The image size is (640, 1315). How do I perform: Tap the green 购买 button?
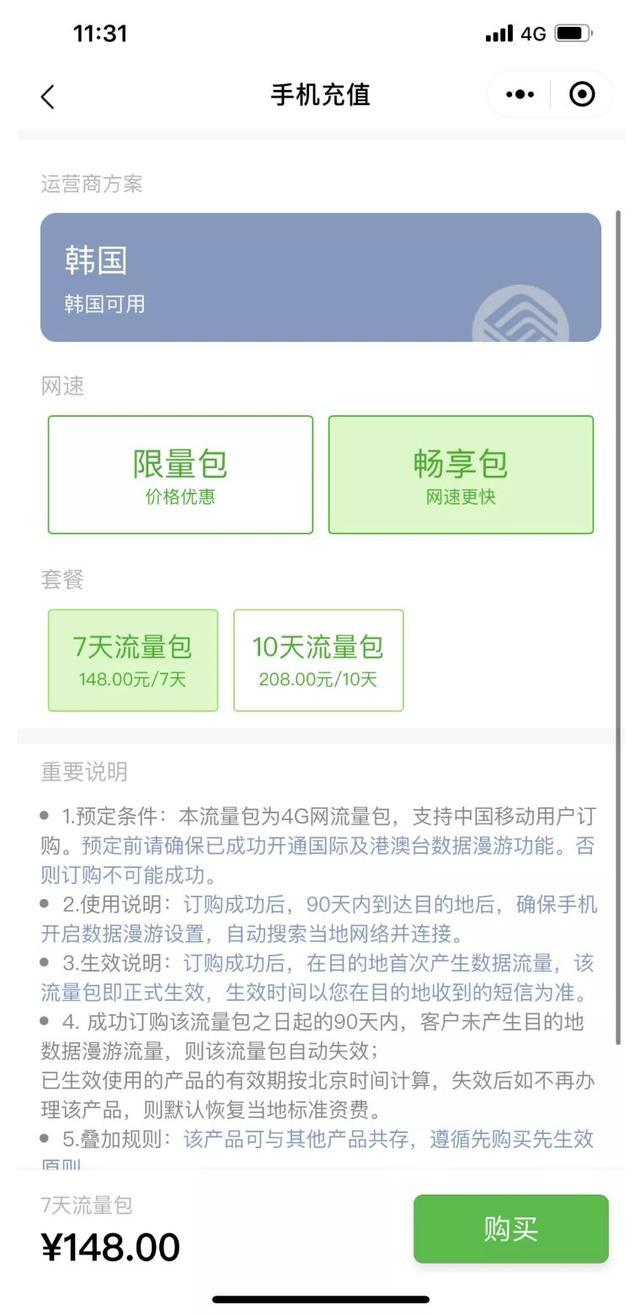point(511,1229)
